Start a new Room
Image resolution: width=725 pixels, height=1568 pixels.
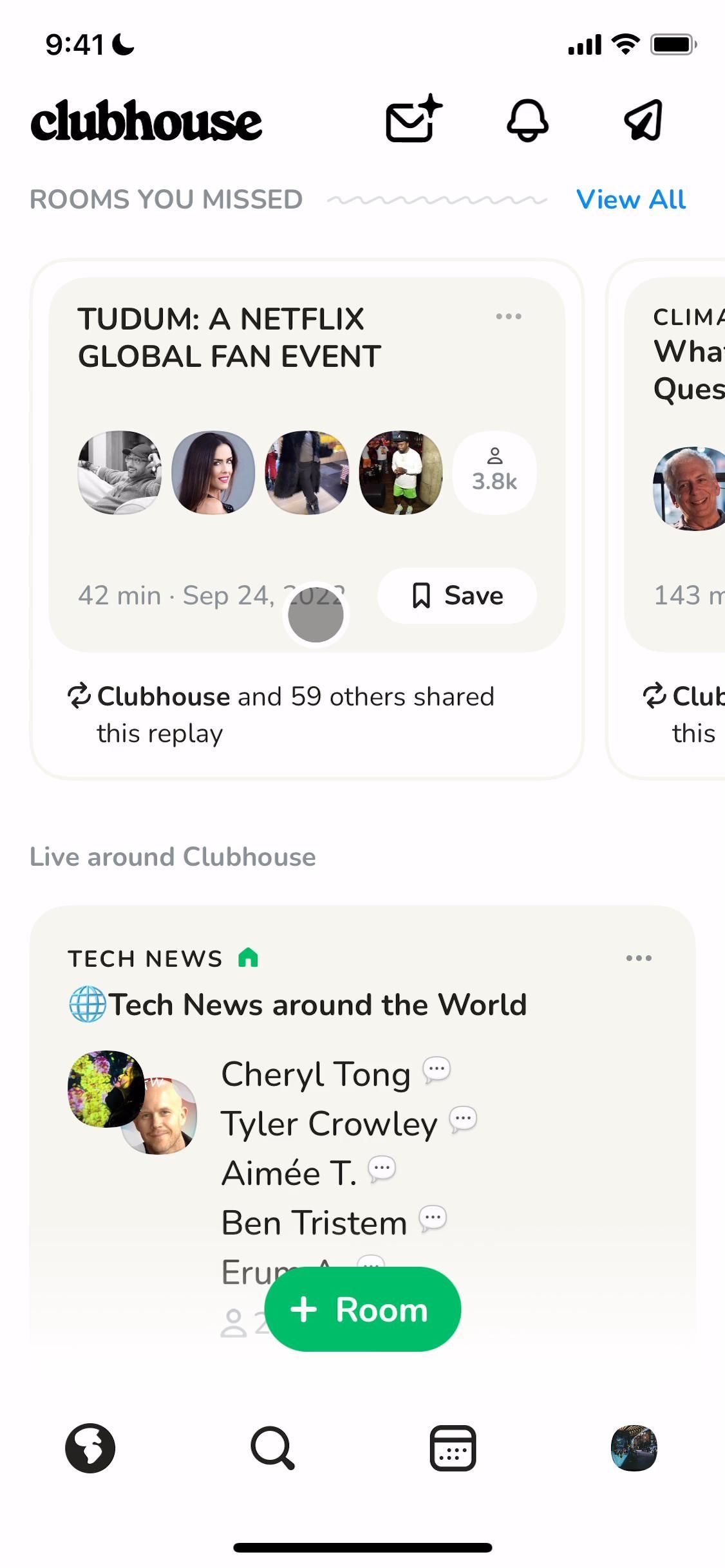click(362, 1309)
